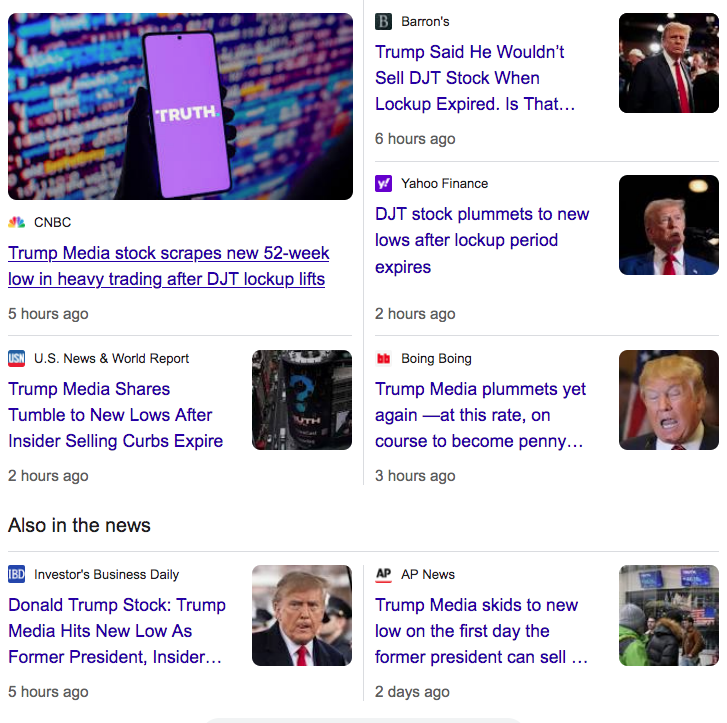This screenshot has width=727, height=723.
Task: Tap the photo next to Investor's Business Daily story
Action: (x=301, y=616)
